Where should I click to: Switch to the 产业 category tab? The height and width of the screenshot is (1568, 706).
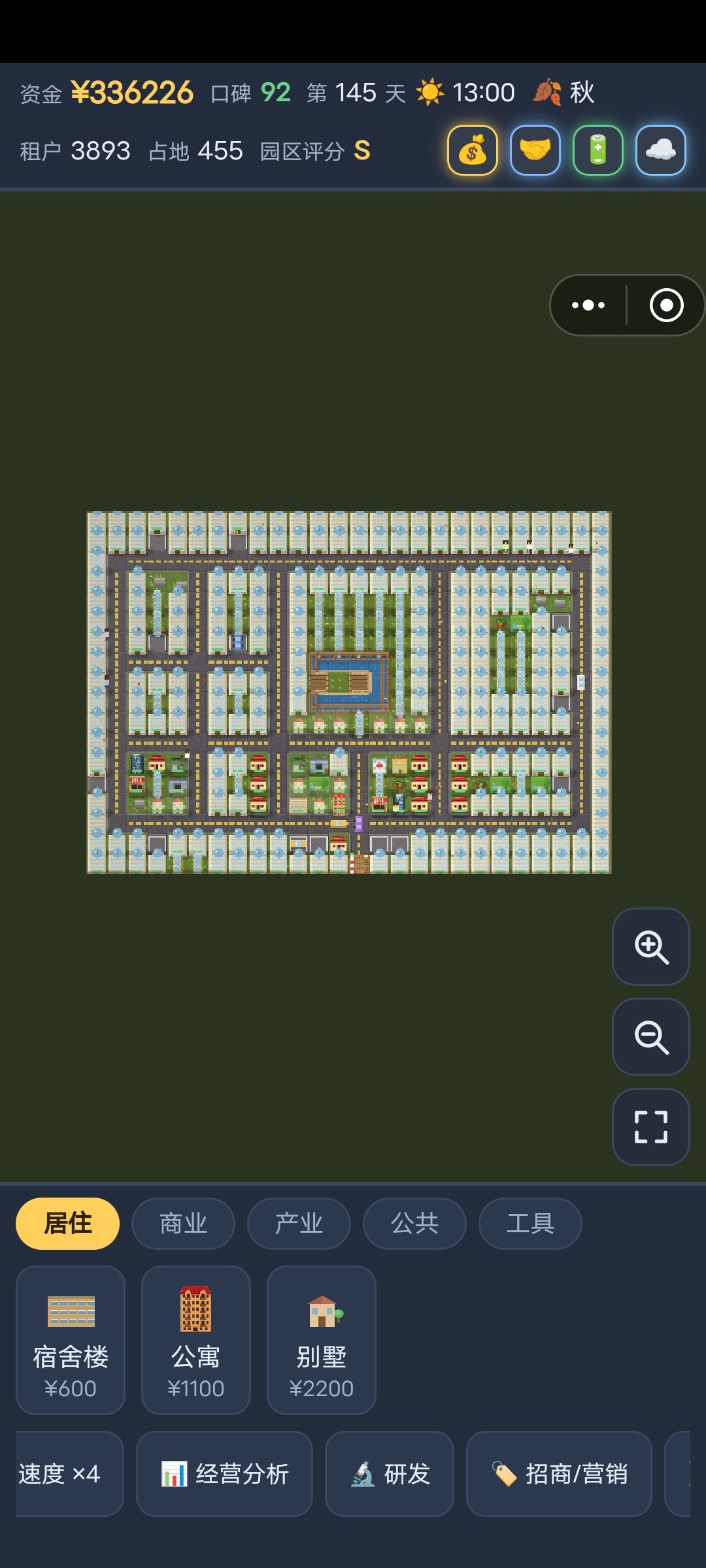(x=299, y=1223)
